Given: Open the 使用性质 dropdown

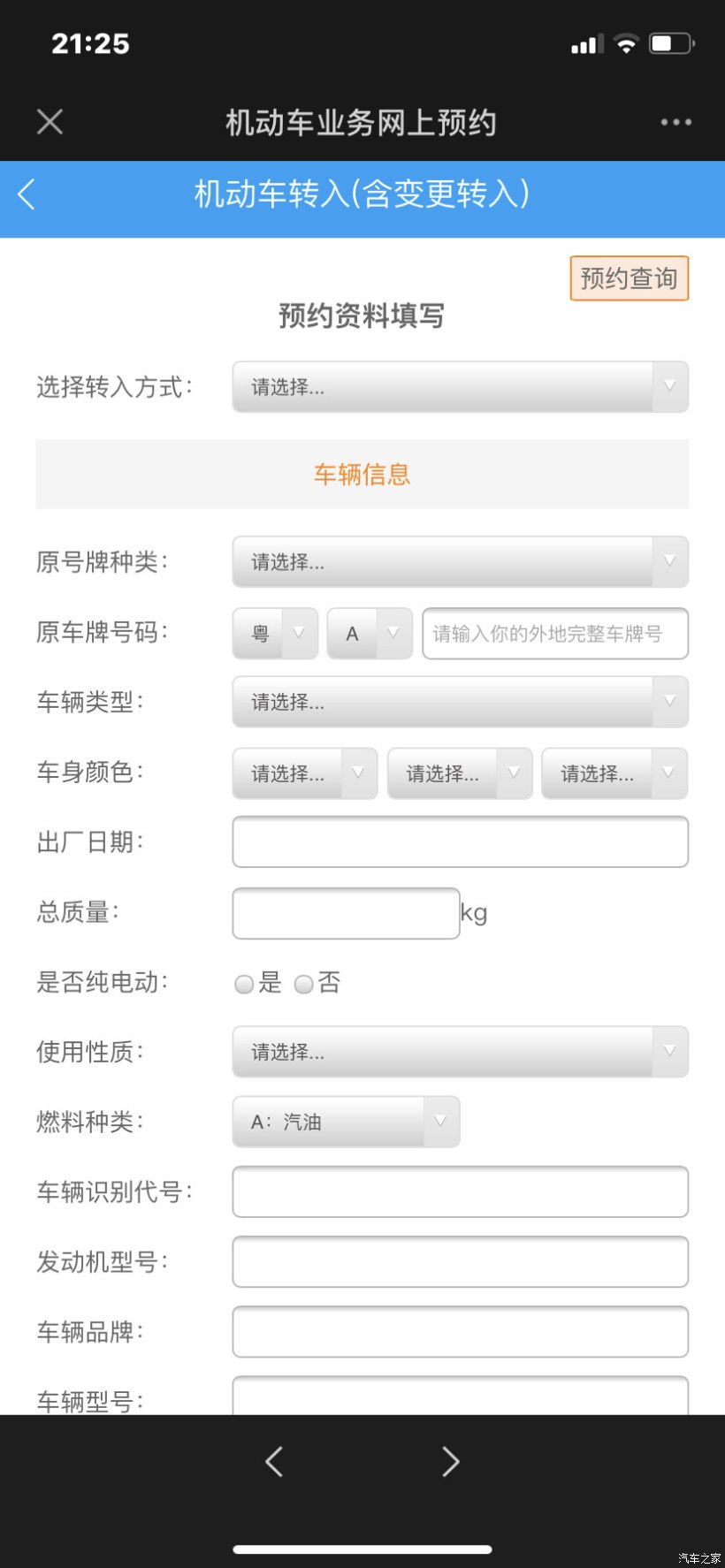Looking at the screenshot, I should pyautogui.click(x=460, y=1052).
